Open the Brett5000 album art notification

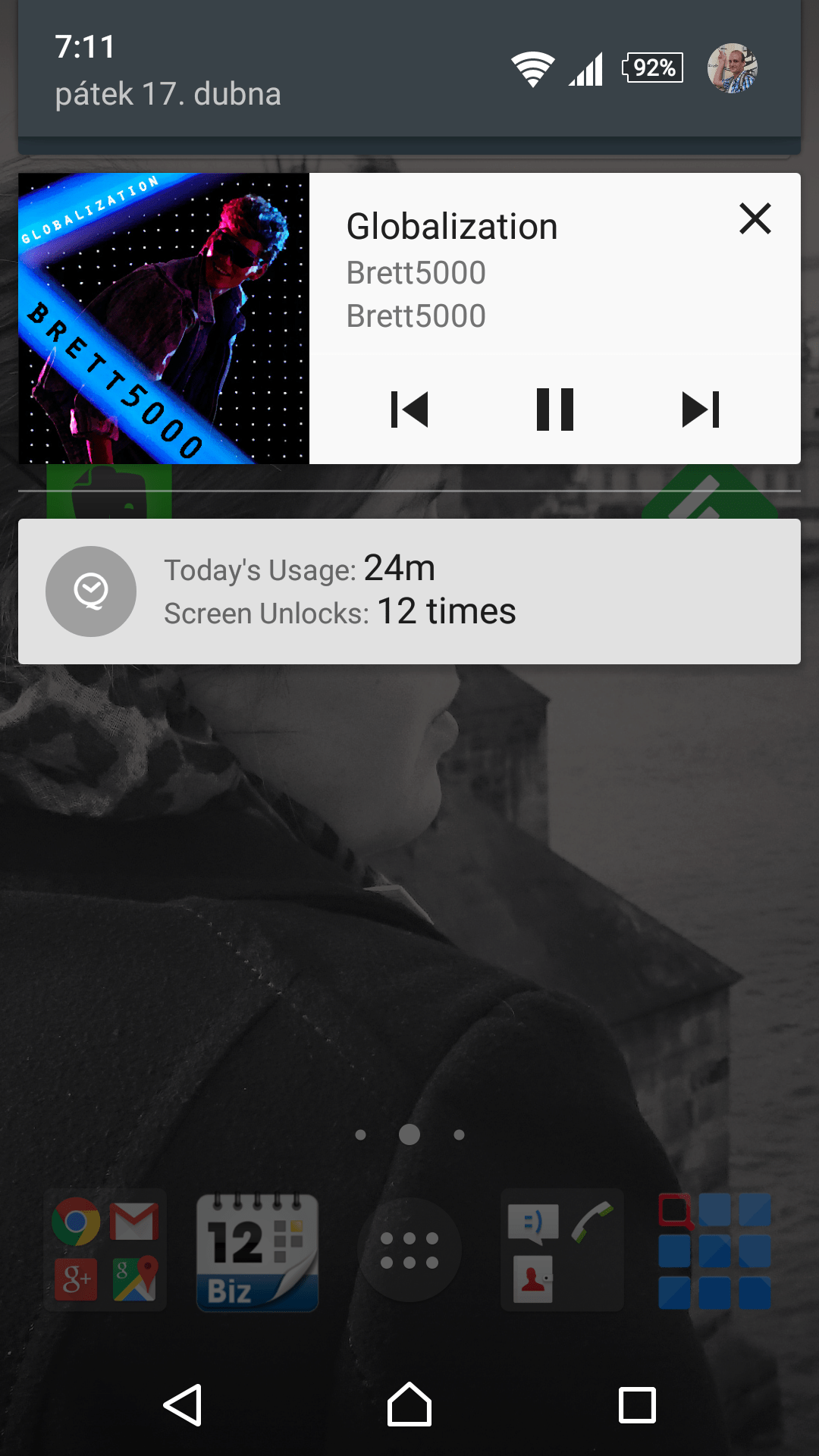click(x=164, y=318)
